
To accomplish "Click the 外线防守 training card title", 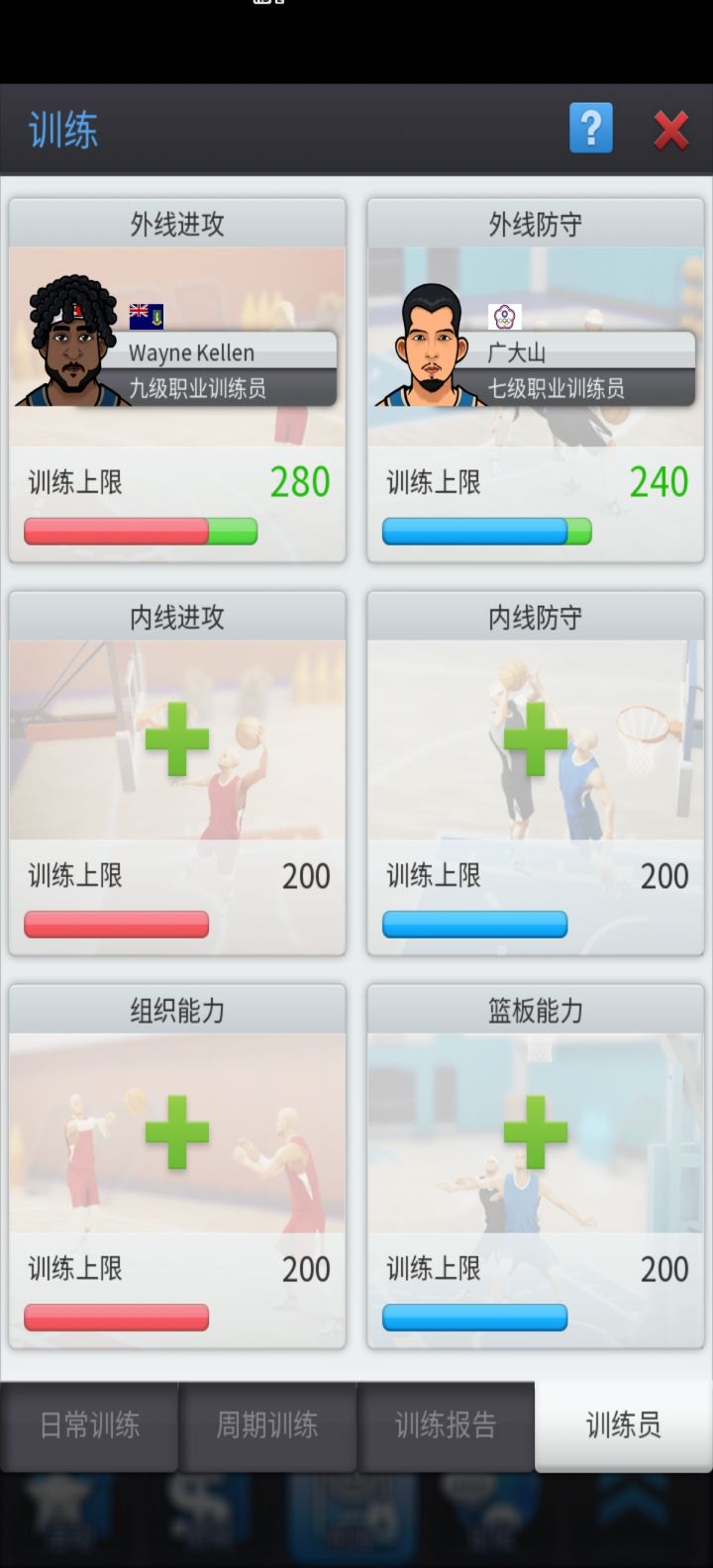I will 535,224.
